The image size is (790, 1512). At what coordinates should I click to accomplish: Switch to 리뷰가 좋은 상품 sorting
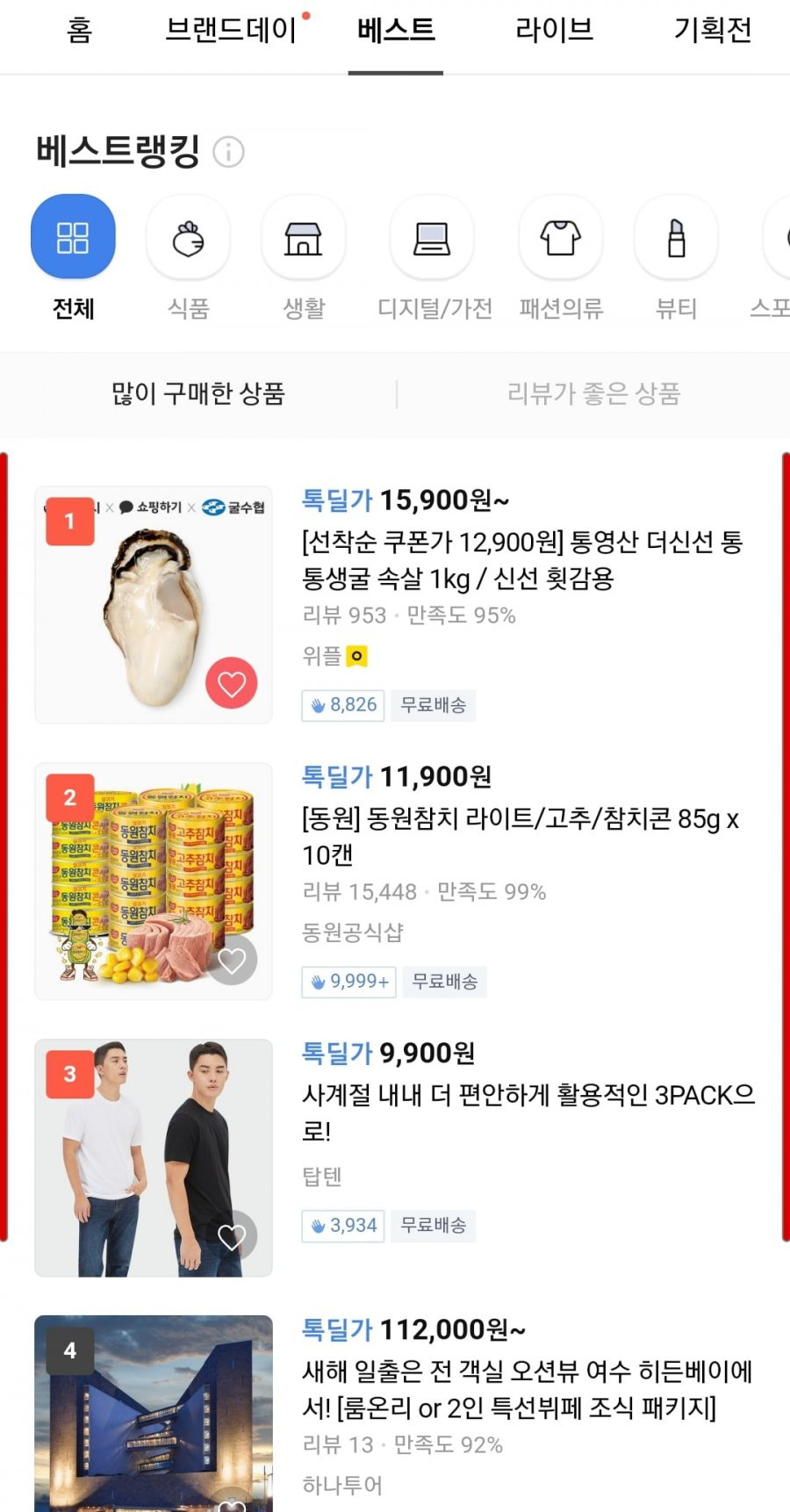593,394
